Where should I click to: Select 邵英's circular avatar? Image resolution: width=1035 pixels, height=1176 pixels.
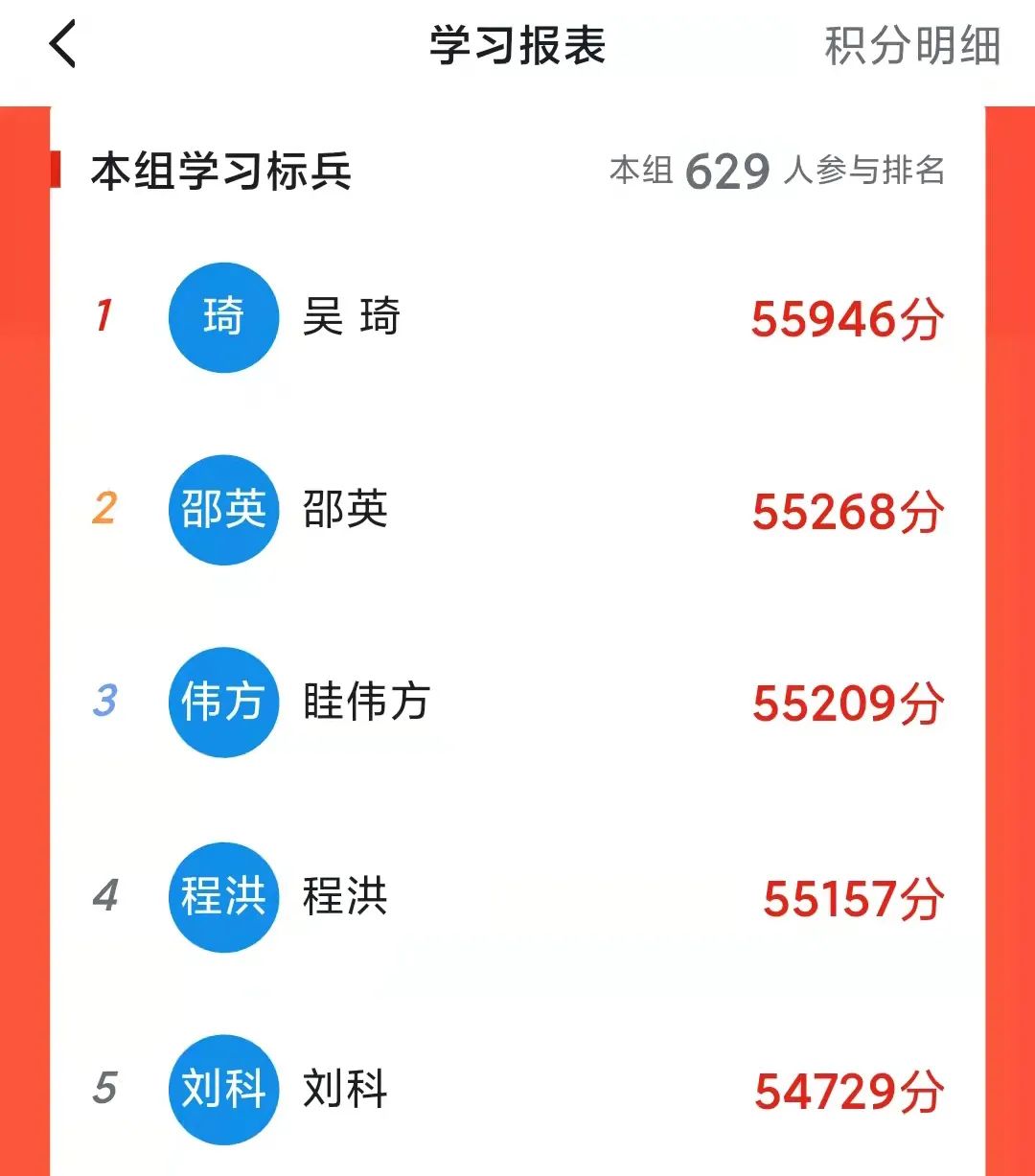(x=222, y=510)
